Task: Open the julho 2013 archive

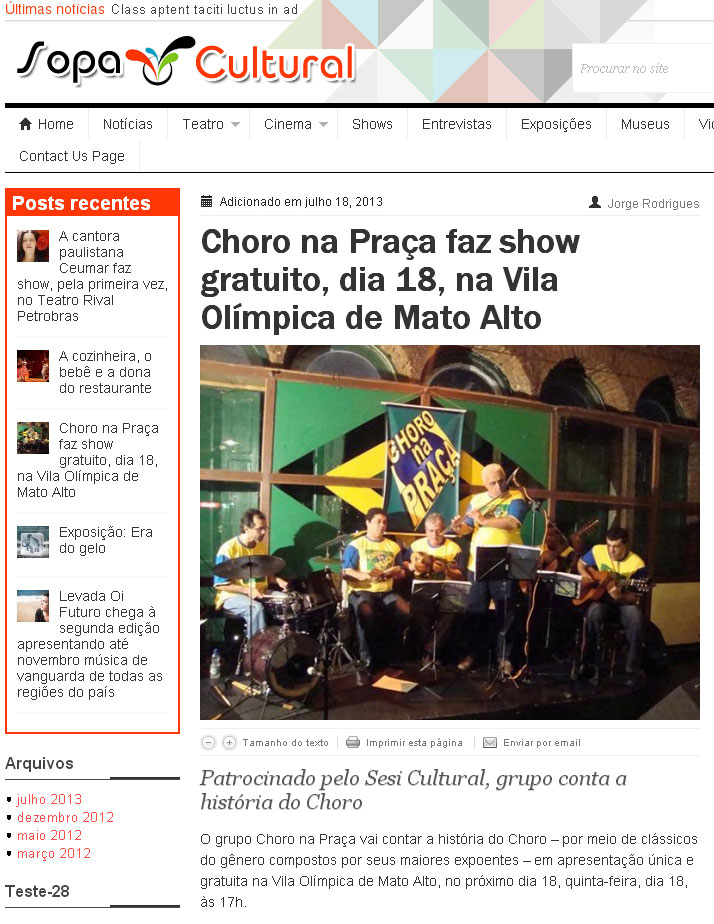Action: (x=49, y=799)
